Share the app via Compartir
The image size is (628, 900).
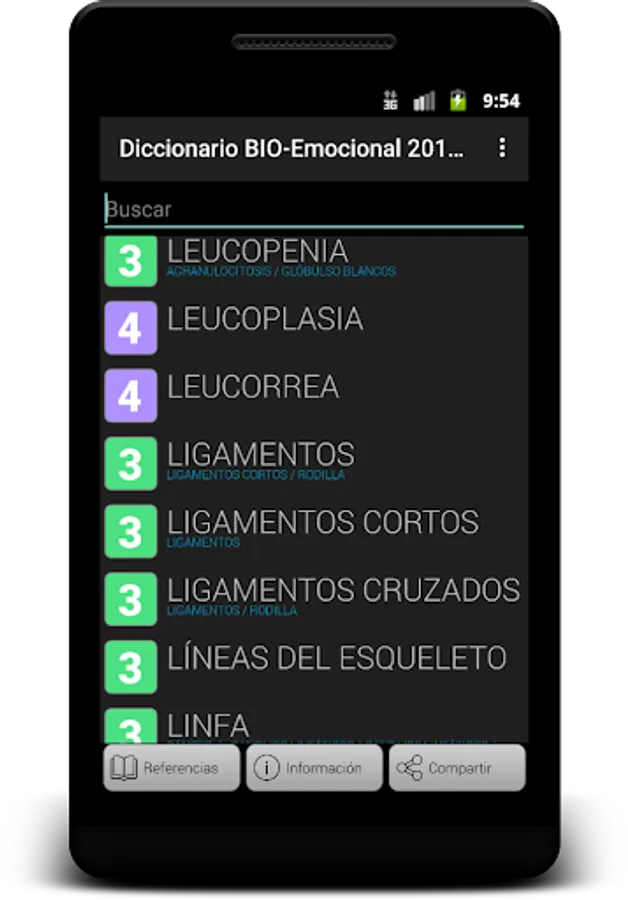(x=457, y=768)
